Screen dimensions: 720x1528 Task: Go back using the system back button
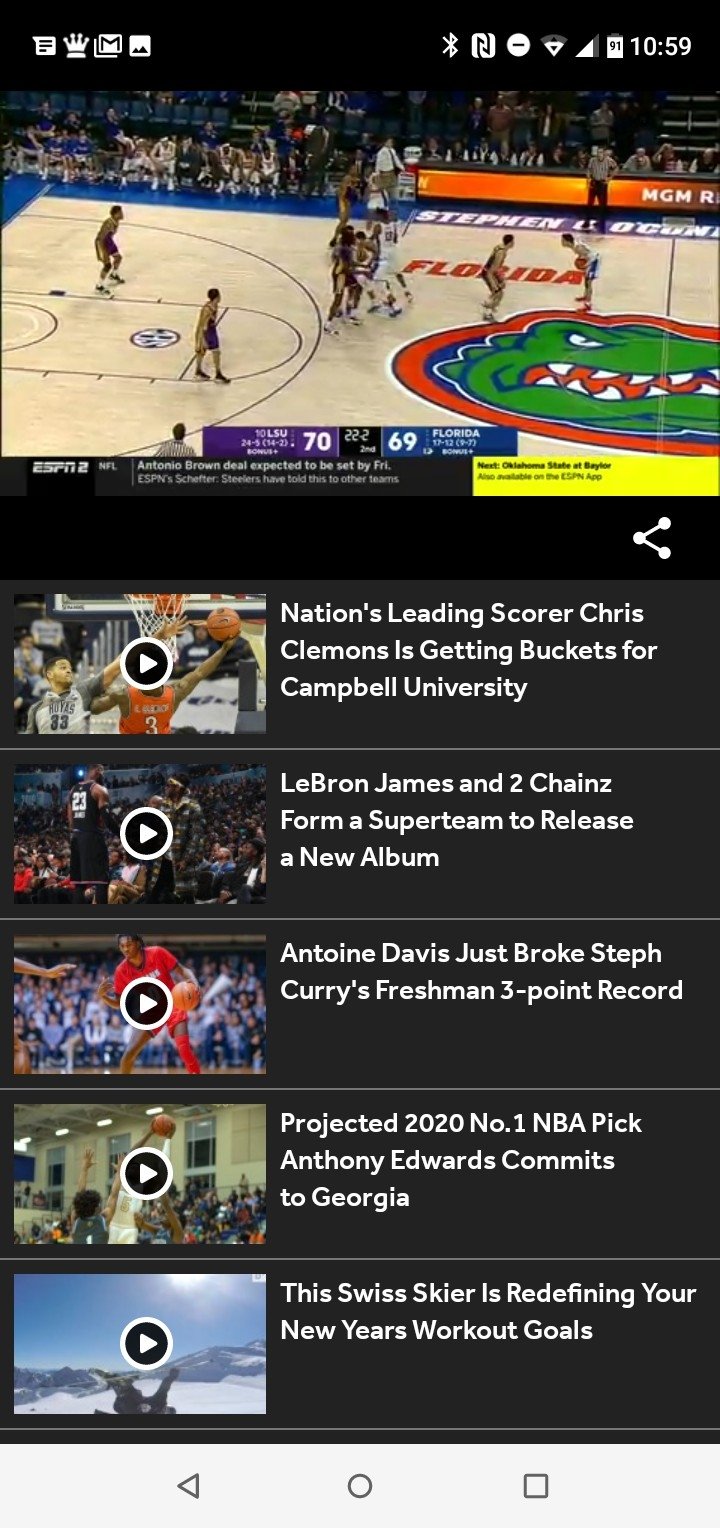click(x=188, y=1485)
